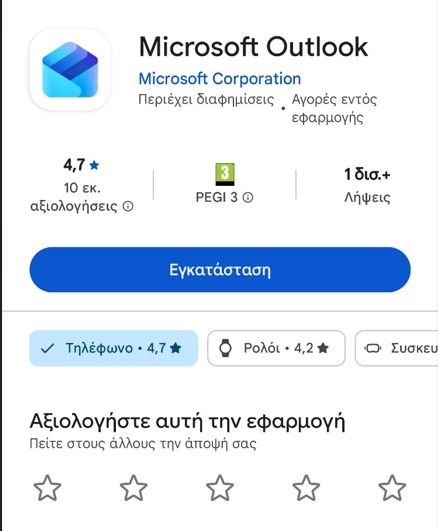
Task: Select the Συσκευ… device chip
Action: [x=396, y=348]
